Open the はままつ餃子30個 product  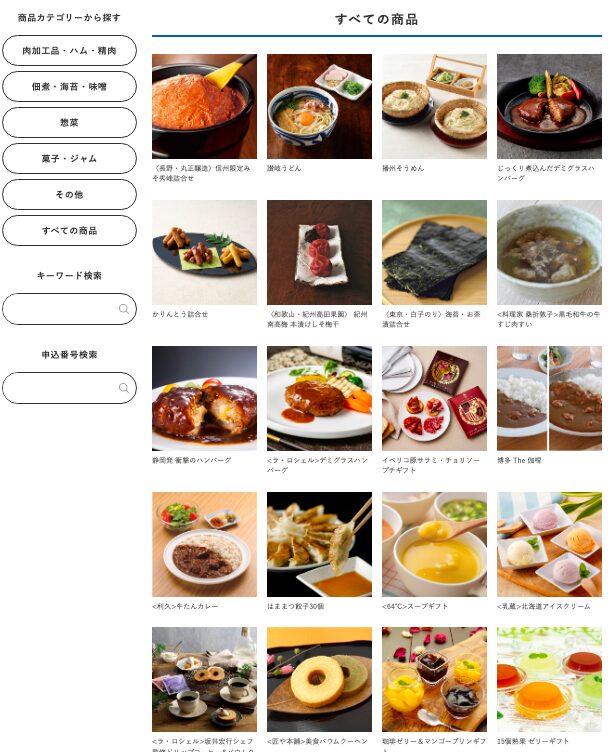point(319,544)
